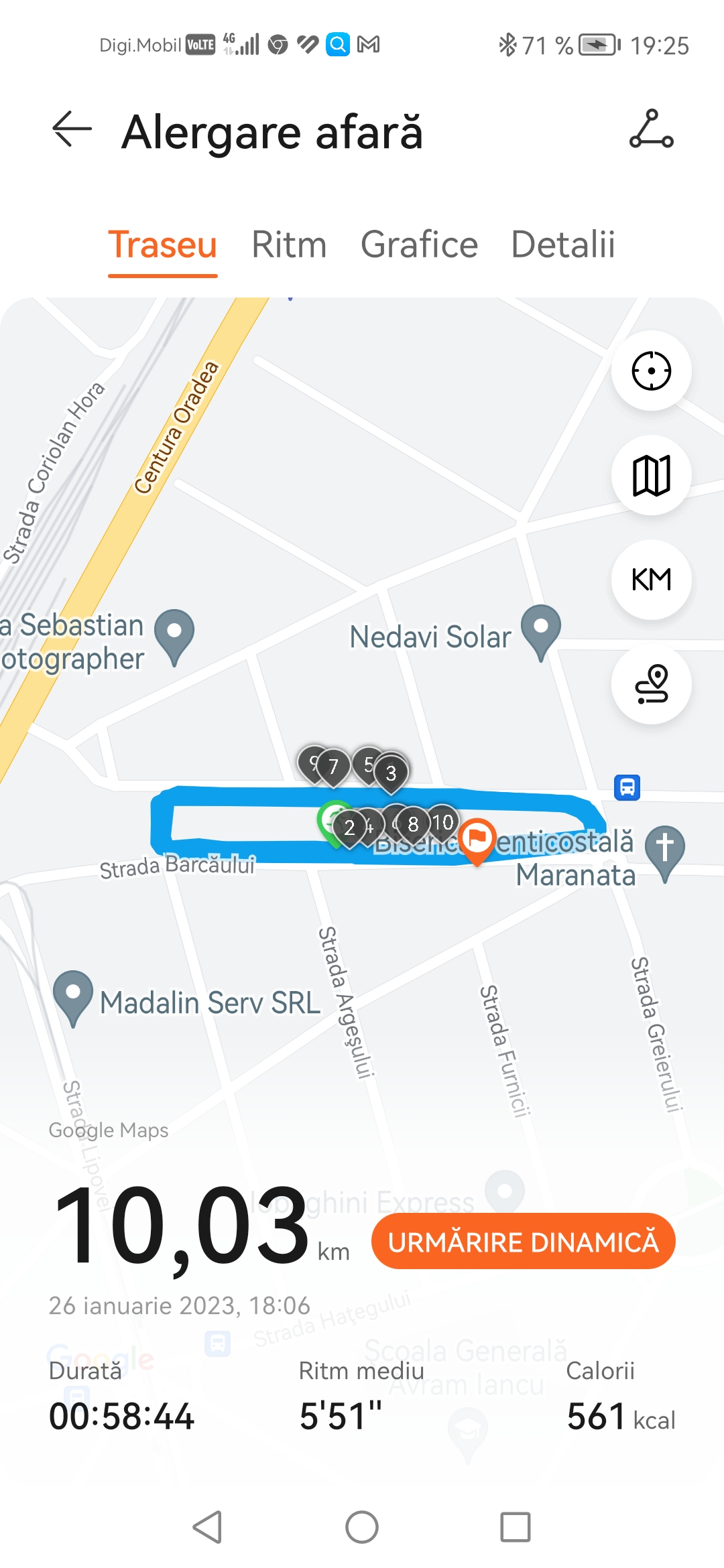Go back using the top arrow
Image resolution: width=724 pixels, height=1568 pixels.
point(72,129)
